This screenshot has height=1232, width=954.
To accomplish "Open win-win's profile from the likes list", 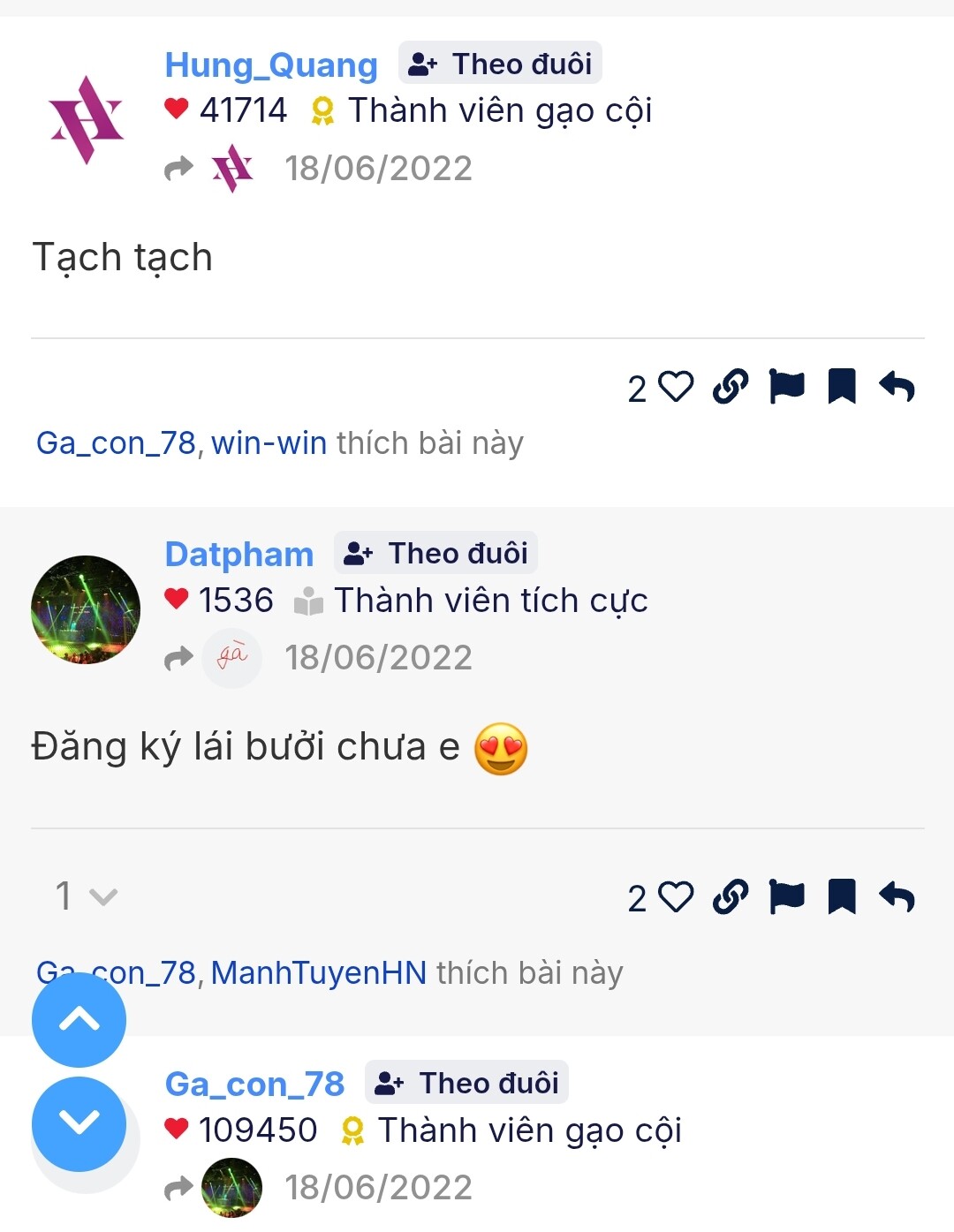I will tap(269, 442).
